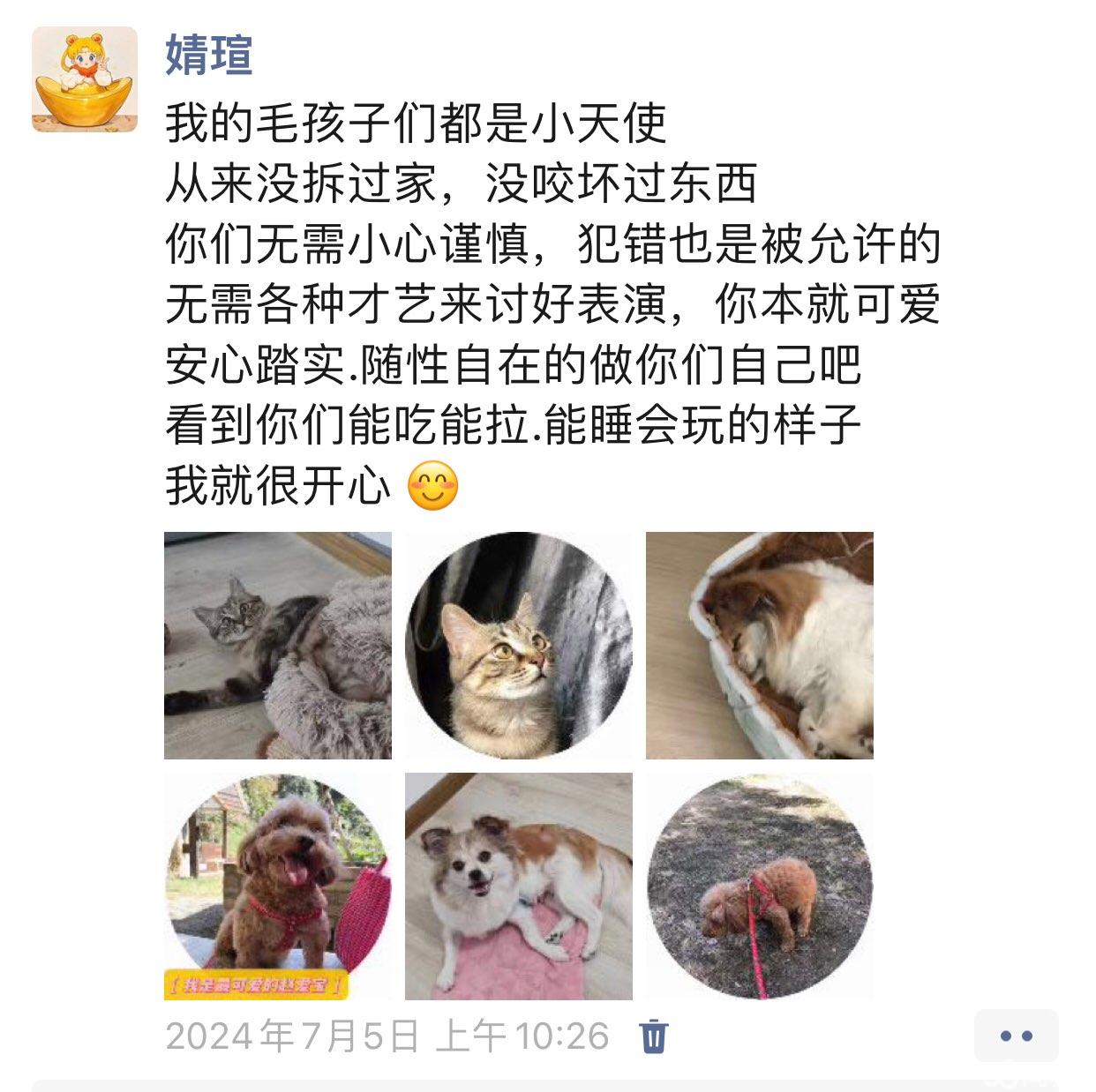Open the gray cat on fluffy bed photo
The width and height of the screenshot is (1096, 1092).
[278, 646]
